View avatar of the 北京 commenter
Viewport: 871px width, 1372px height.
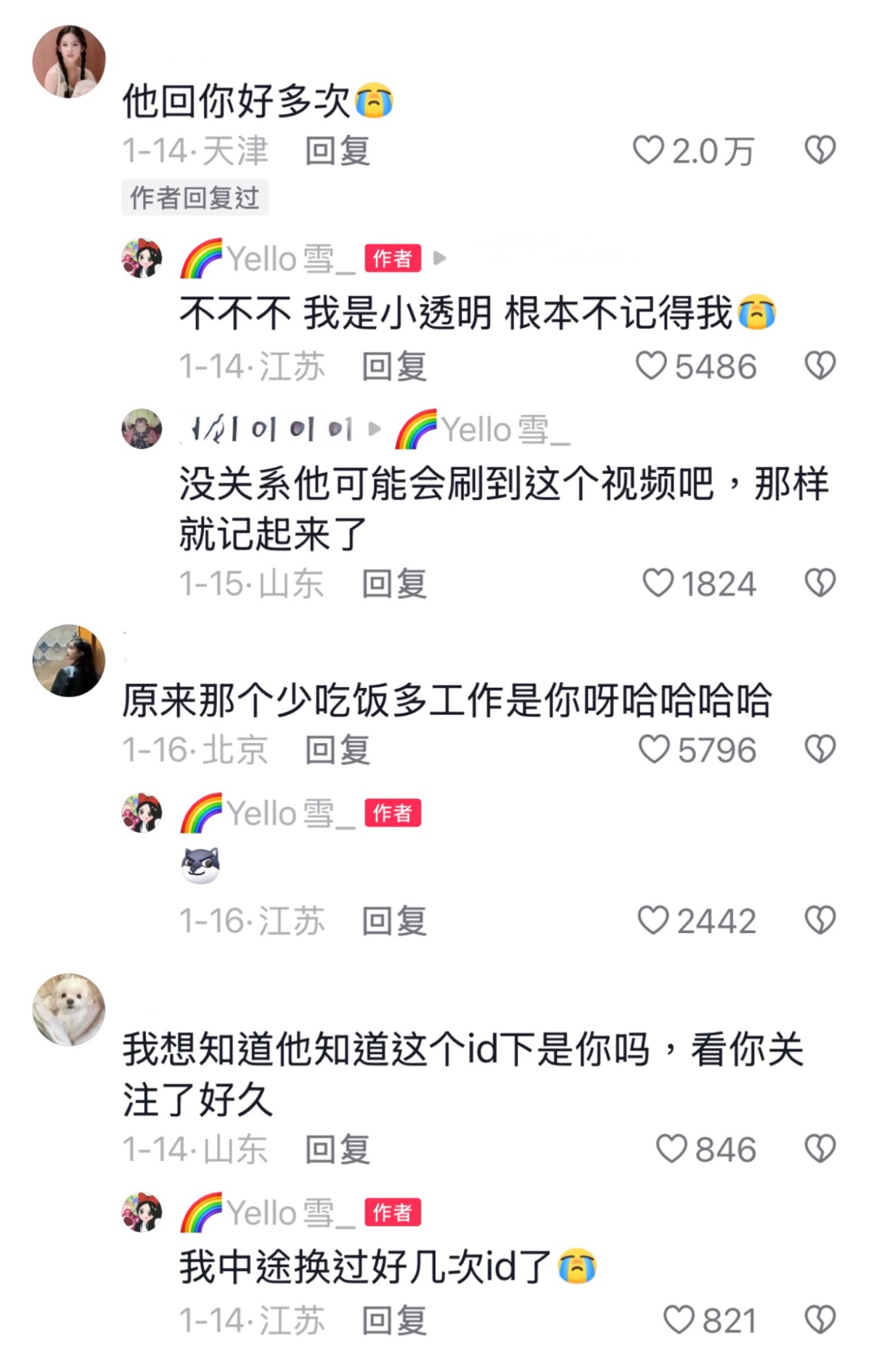pyautogui.click(x=69, y=660)
